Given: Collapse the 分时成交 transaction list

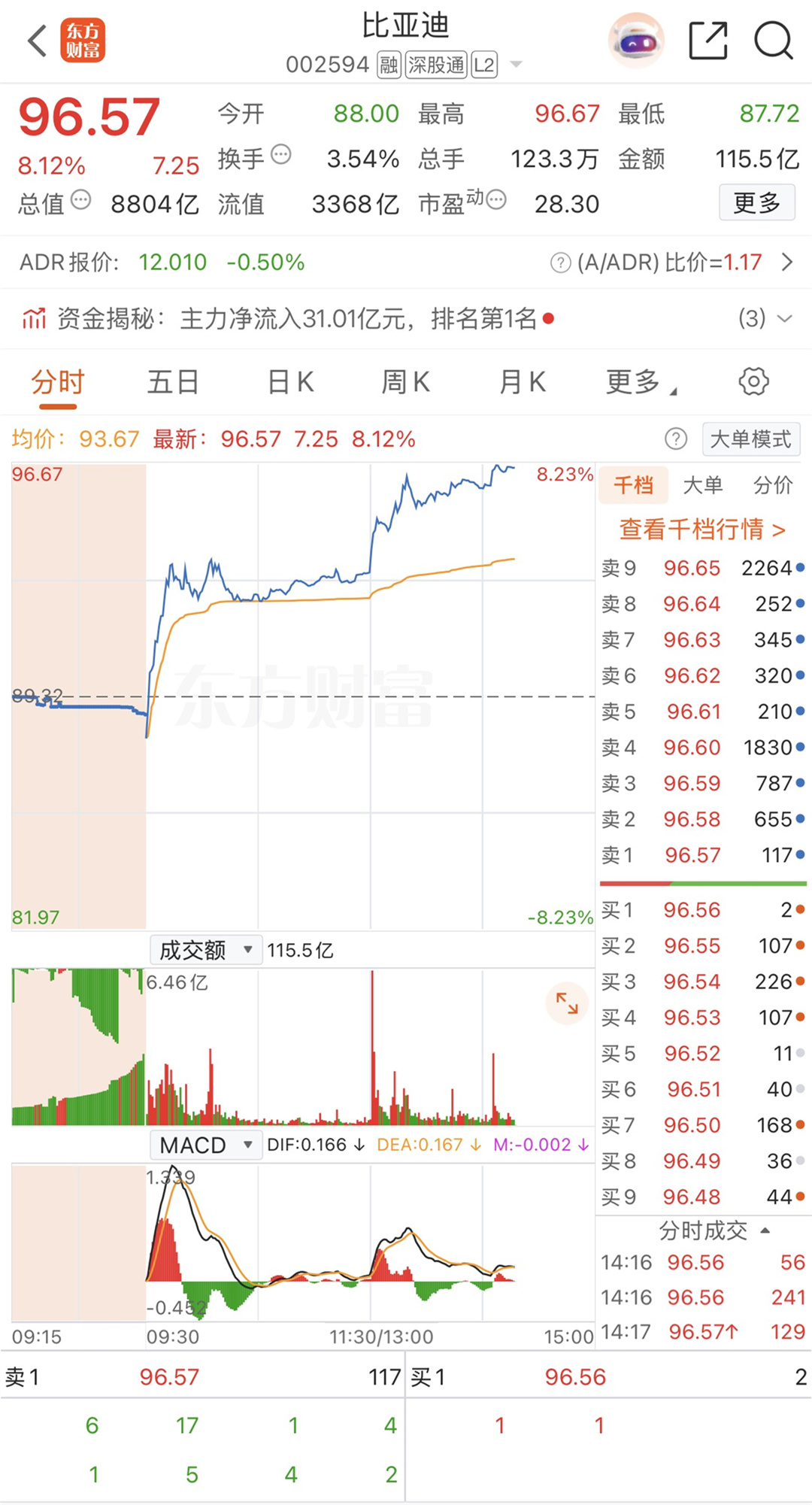Looking at the screenshot, I should (x=764, y=1230).
